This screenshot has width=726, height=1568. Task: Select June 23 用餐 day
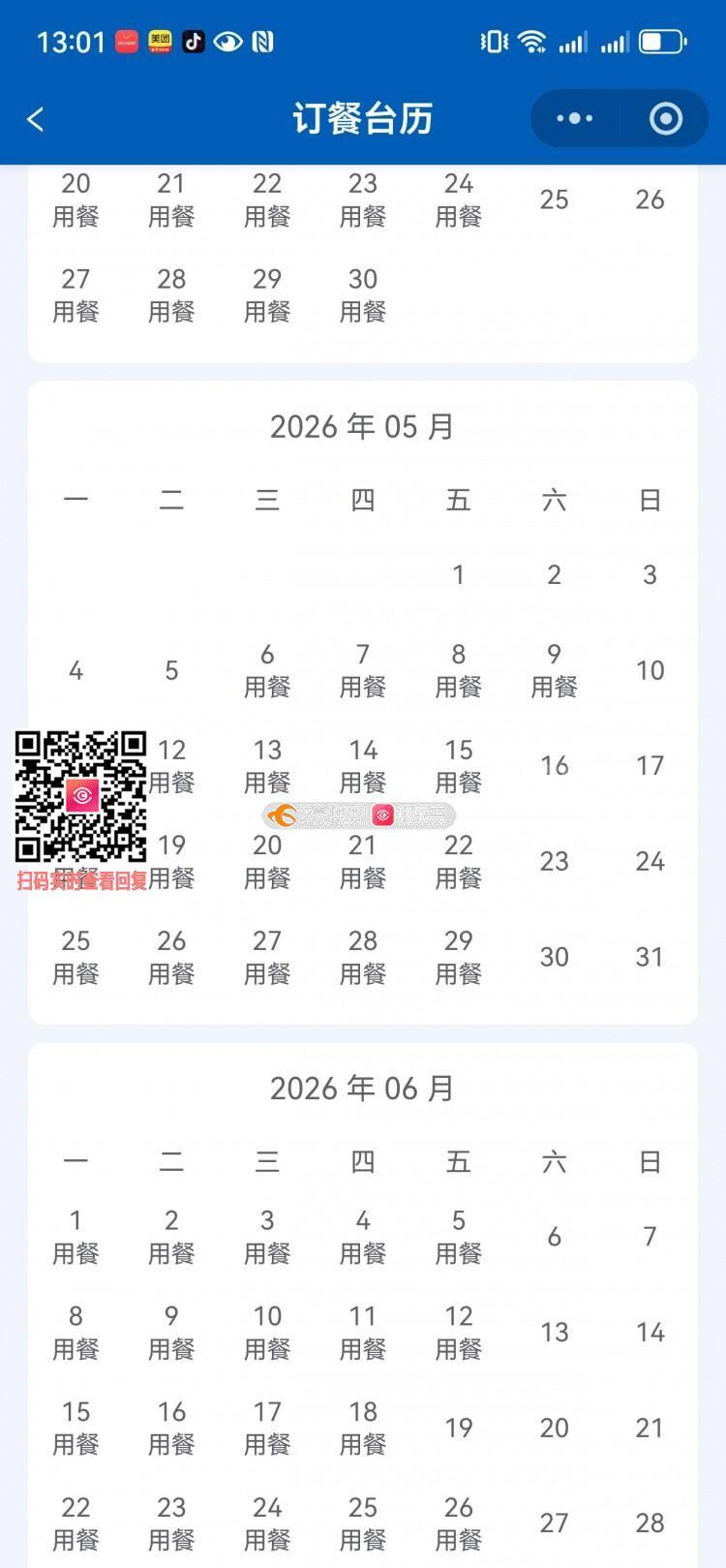pos(171,1522)
